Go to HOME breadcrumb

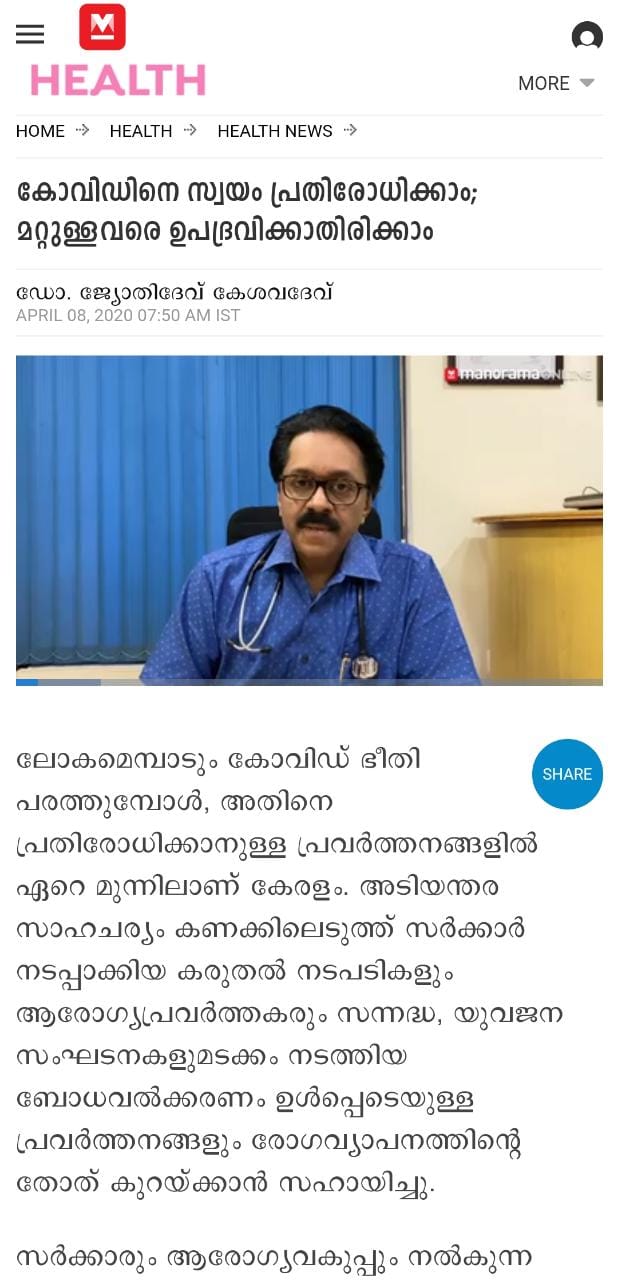pos(40,131)
